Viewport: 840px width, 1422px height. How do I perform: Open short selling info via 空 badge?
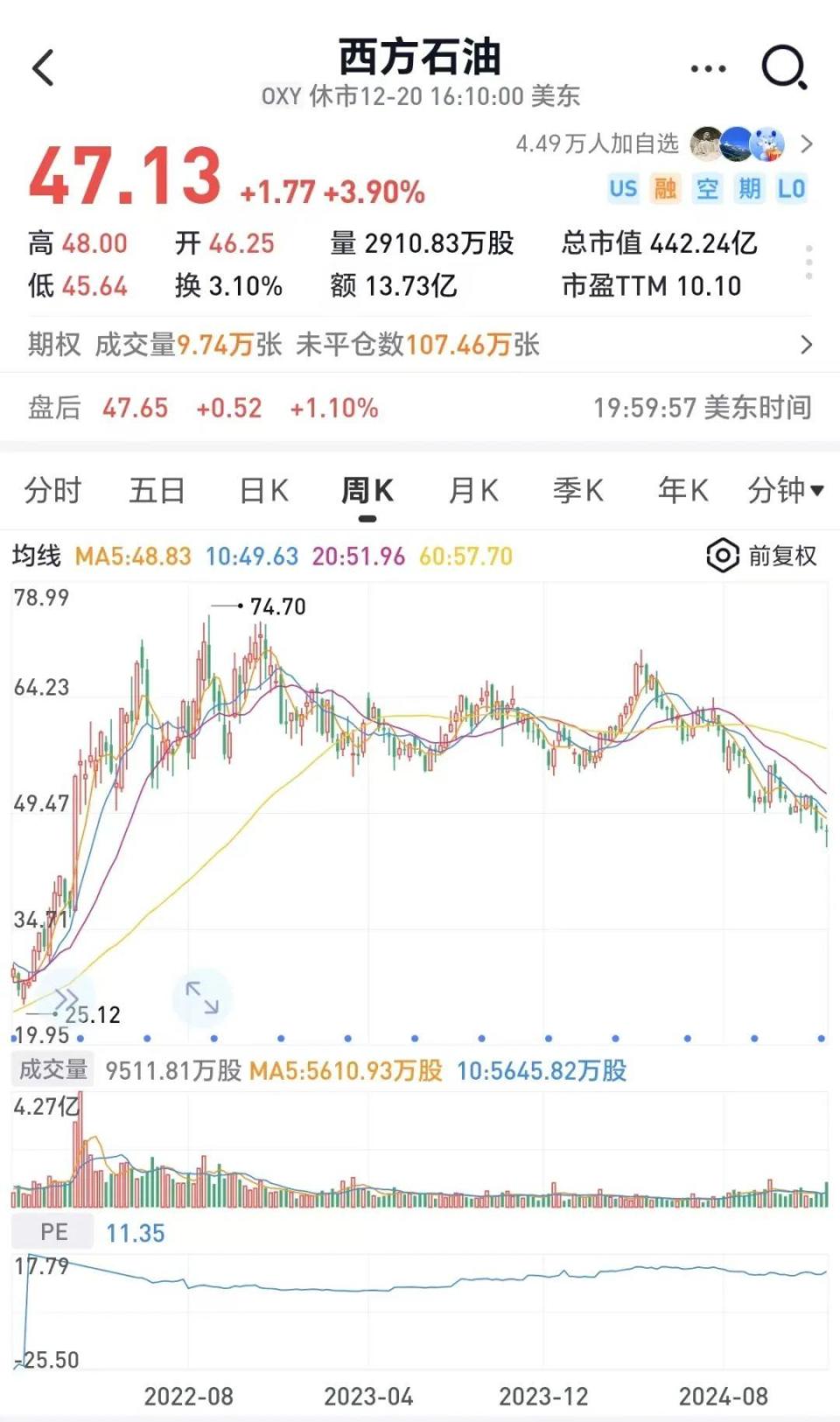click(x=708, y=189)
